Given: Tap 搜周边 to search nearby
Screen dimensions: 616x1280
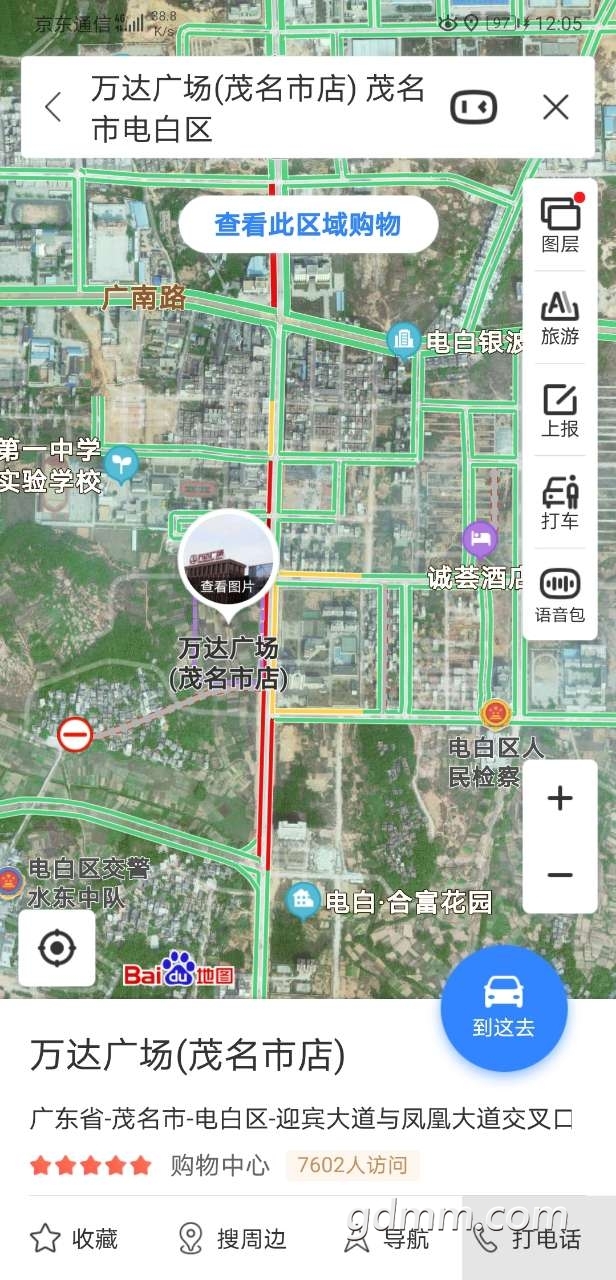Looking at the screenshot, I should [232, 1239].
